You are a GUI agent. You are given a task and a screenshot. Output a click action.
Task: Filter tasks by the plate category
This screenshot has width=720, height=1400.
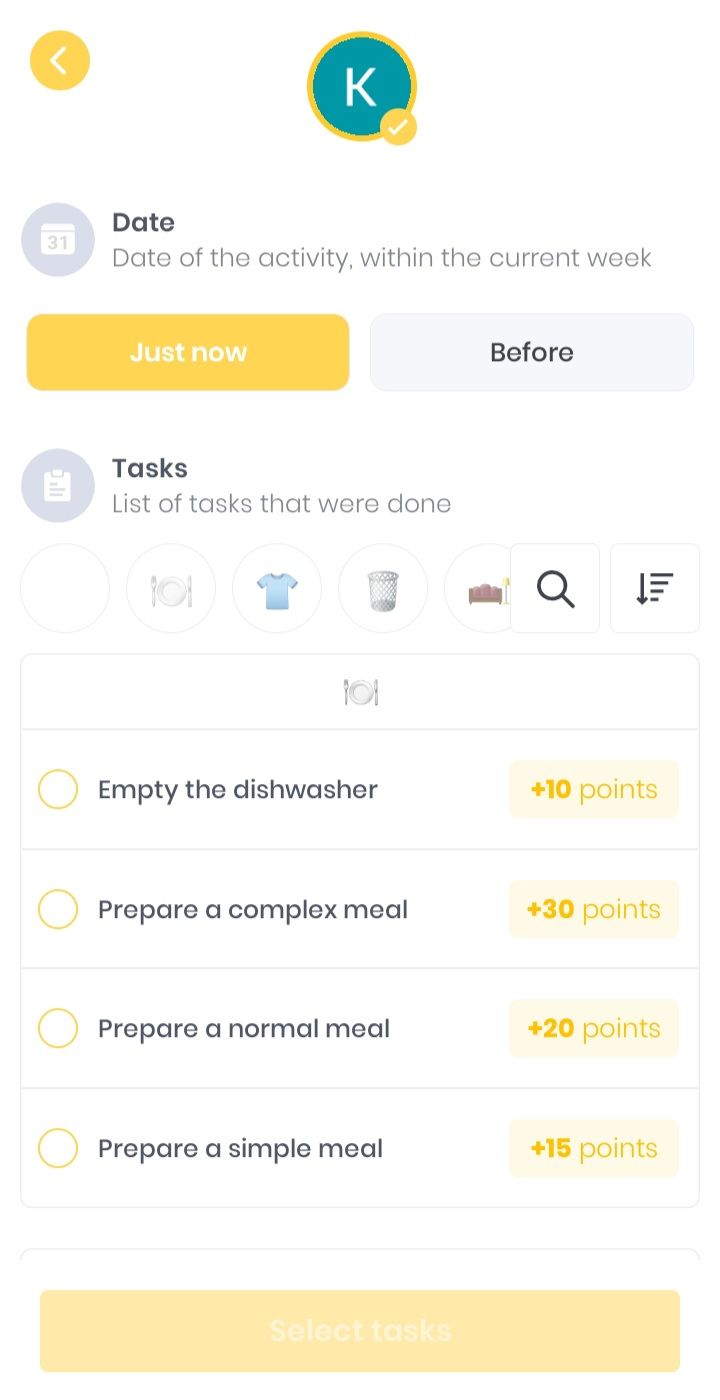pos(171,589)
